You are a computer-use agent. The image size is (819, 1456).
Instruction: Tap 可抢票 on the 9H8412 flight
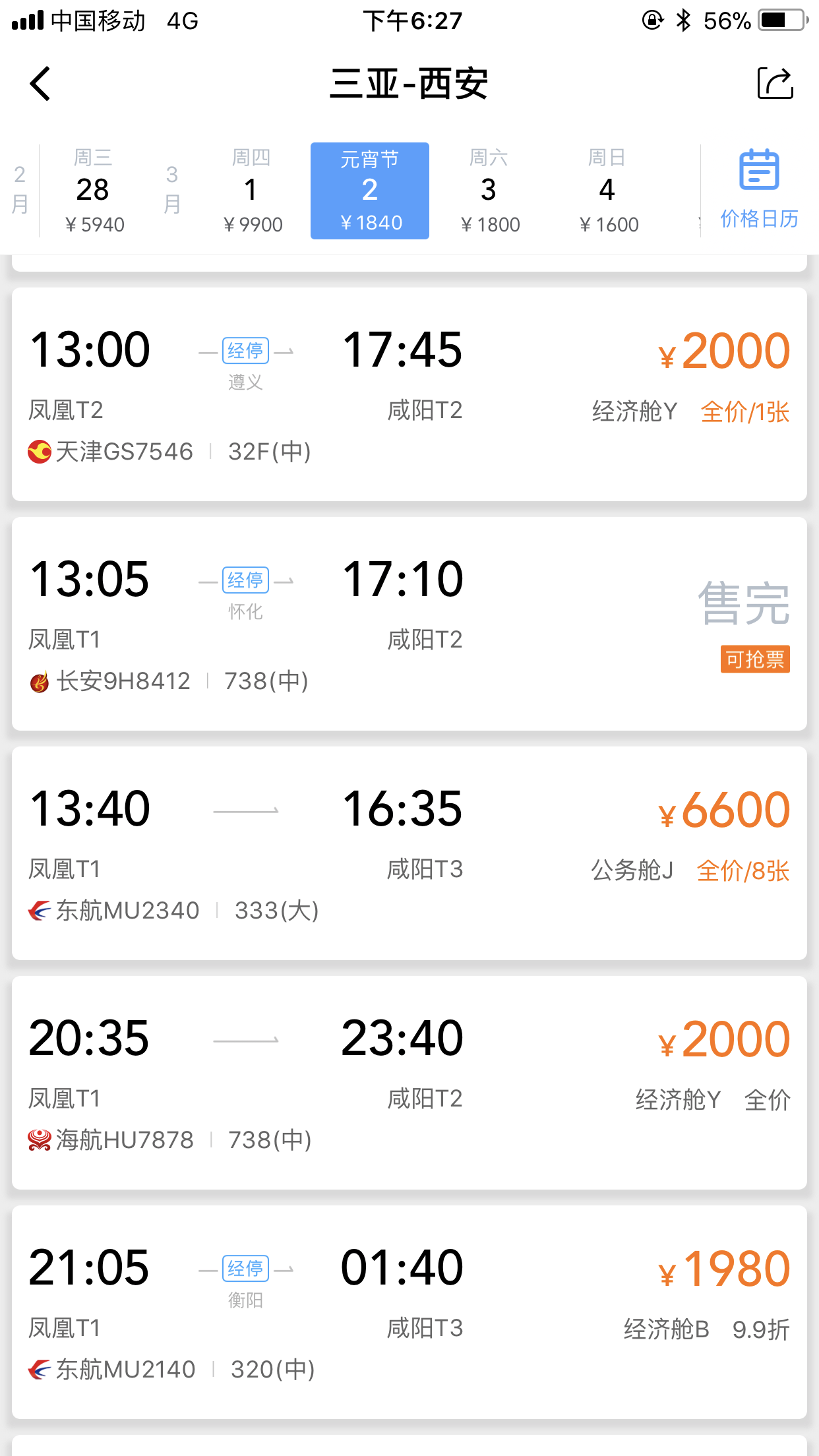pos(755,659)
